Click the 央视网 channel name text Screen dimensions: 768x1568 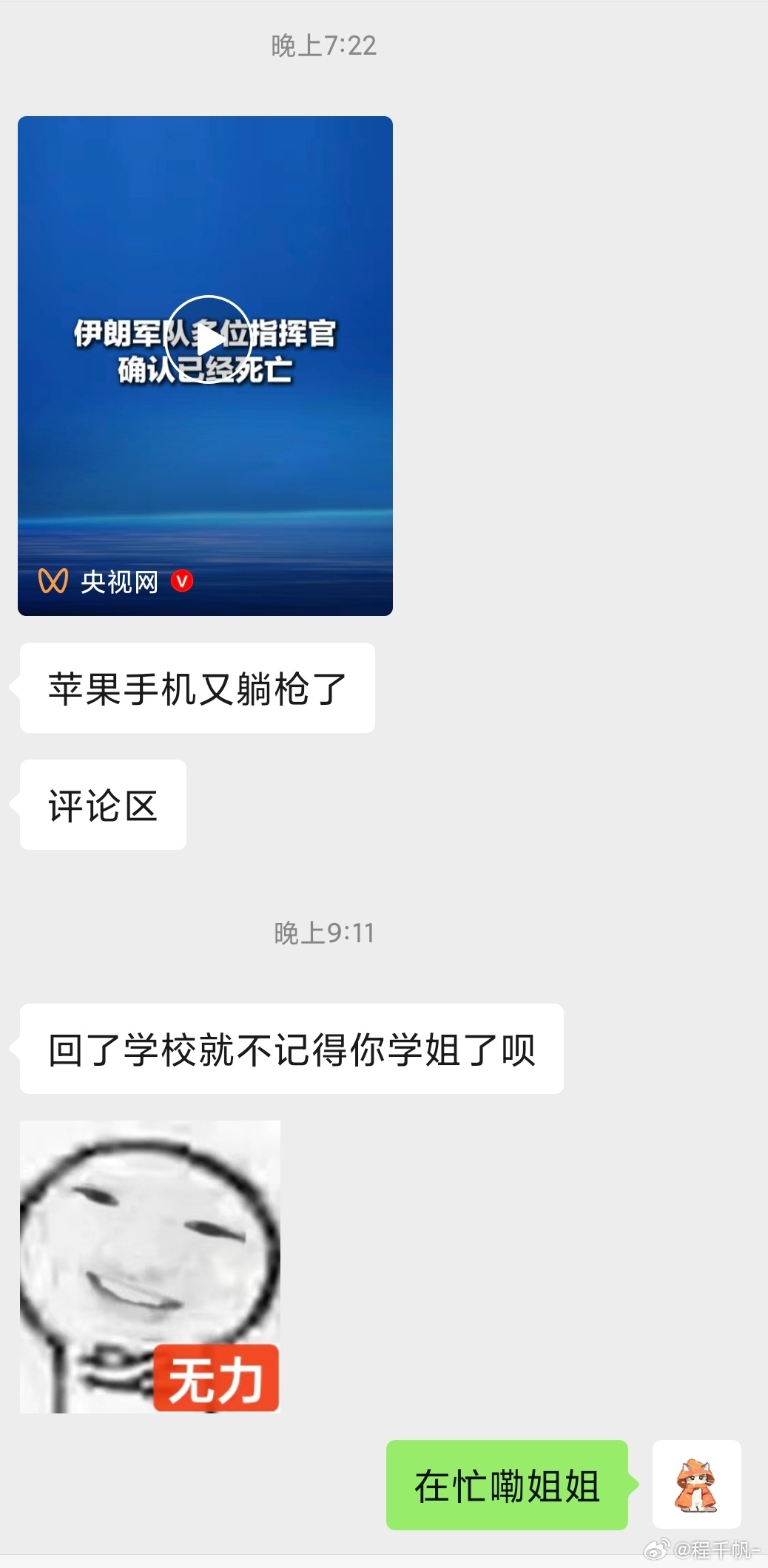point(118,581)
